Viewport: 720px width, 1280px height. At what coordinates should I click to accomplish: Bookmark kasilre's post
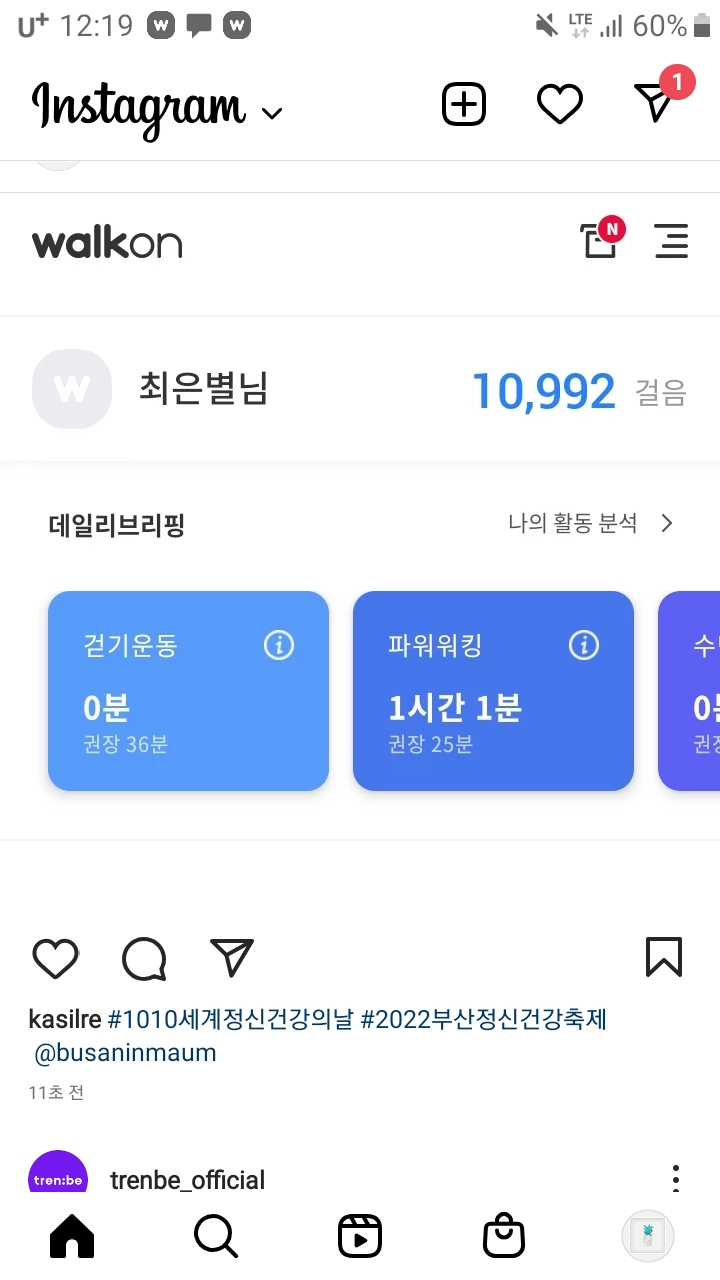tap(663, 957)
